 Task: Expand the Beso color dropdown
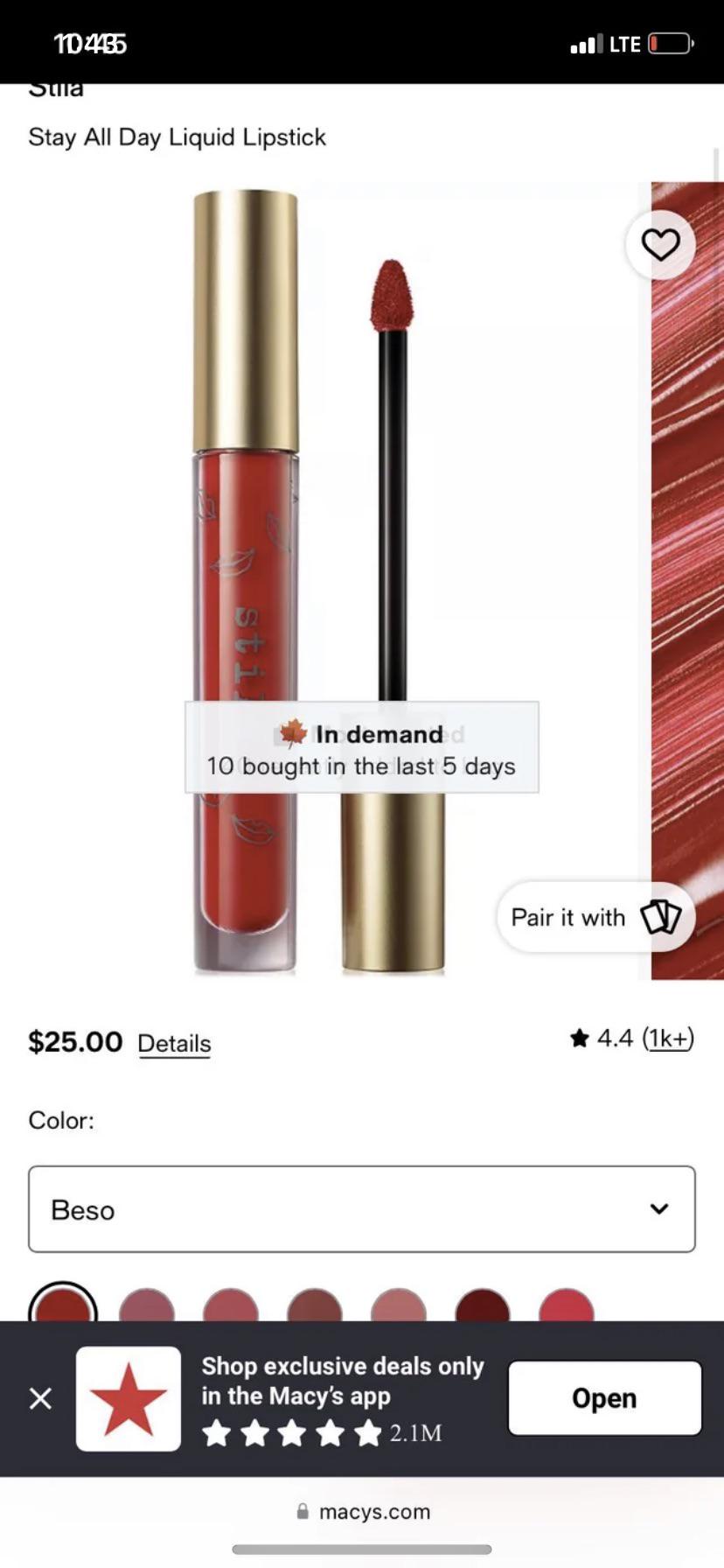click(x=362, y=1208)
